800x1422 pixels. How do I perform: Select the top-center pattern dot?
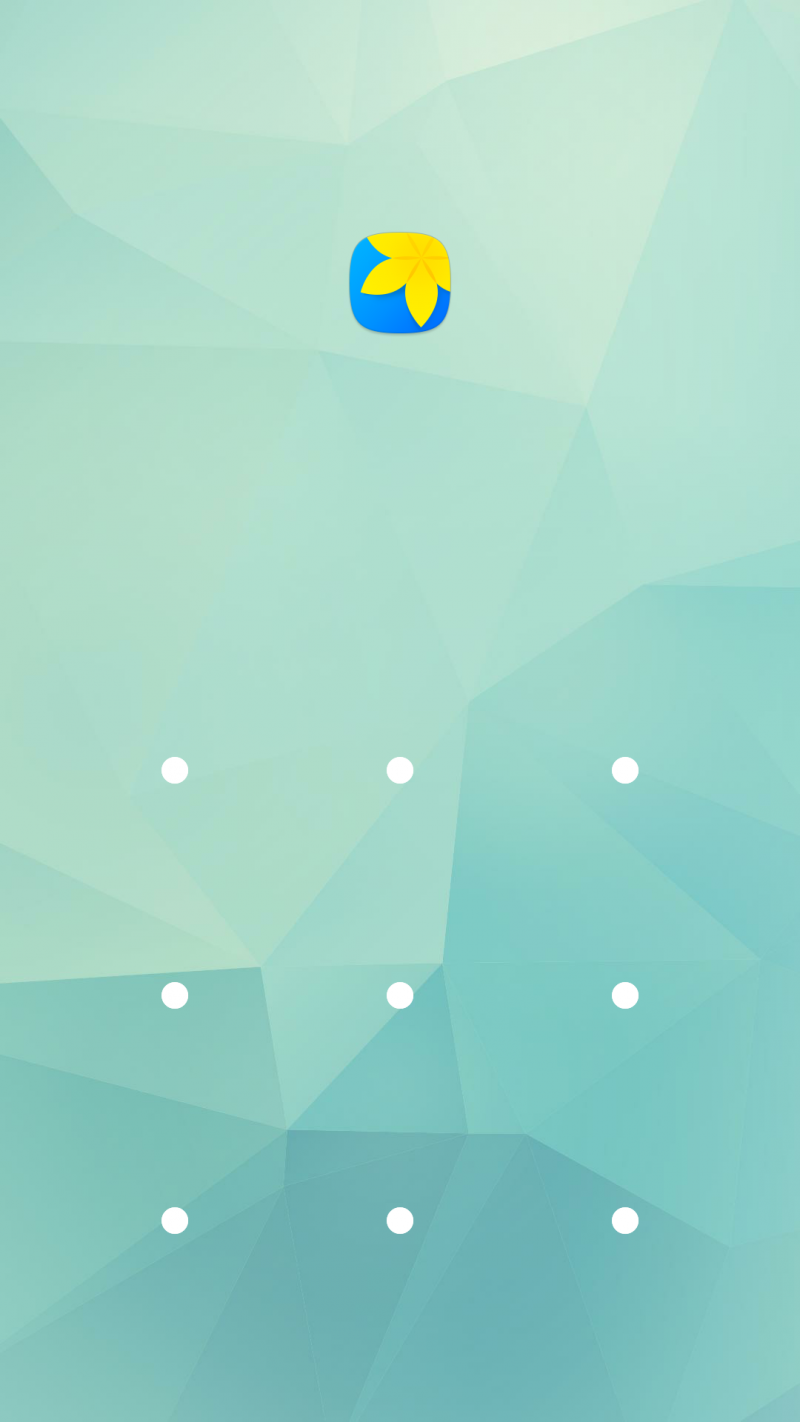400,770
